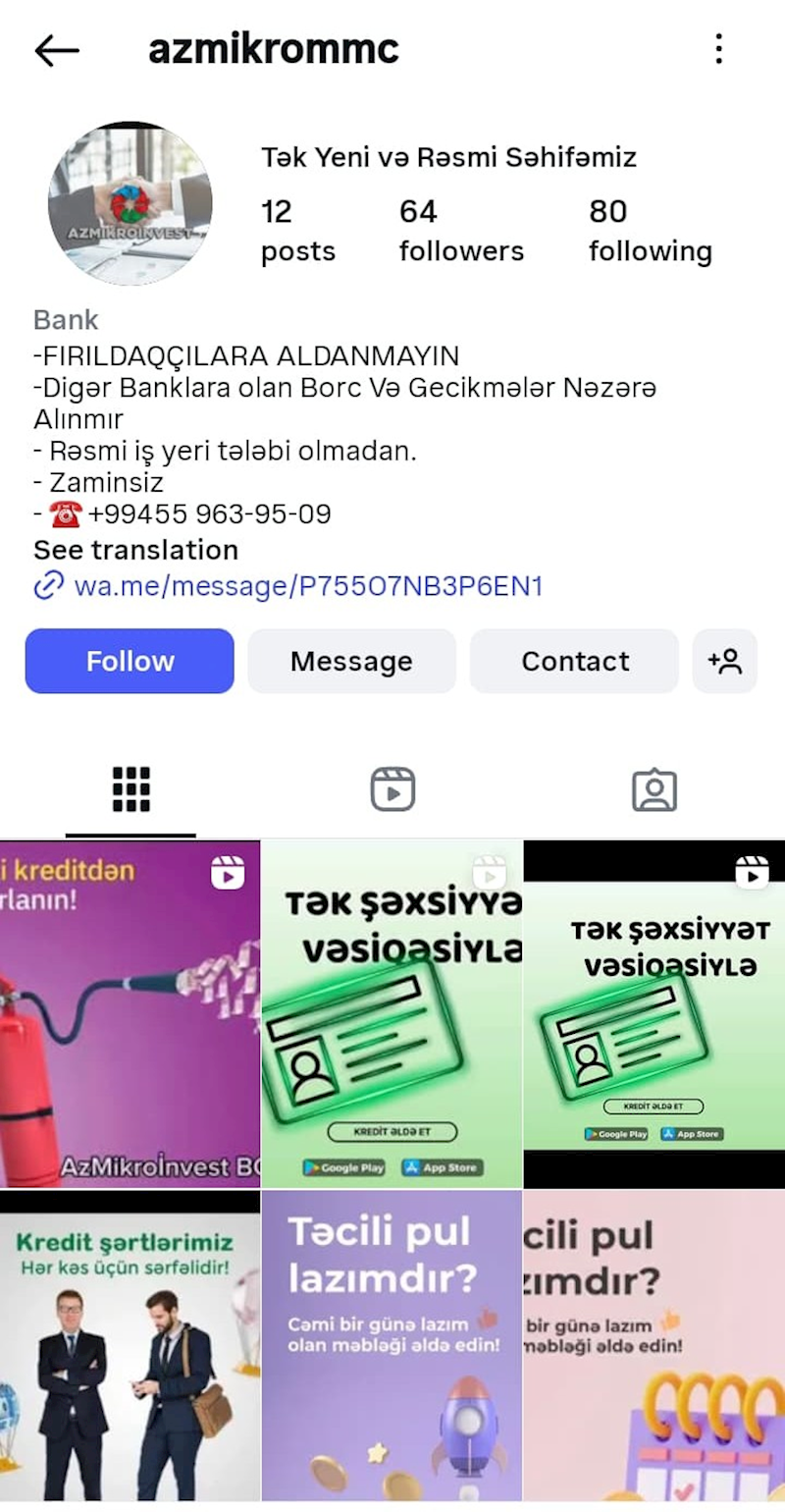Switch to the Reels tab
The image size is (785, 1512).
pos(392,789)
